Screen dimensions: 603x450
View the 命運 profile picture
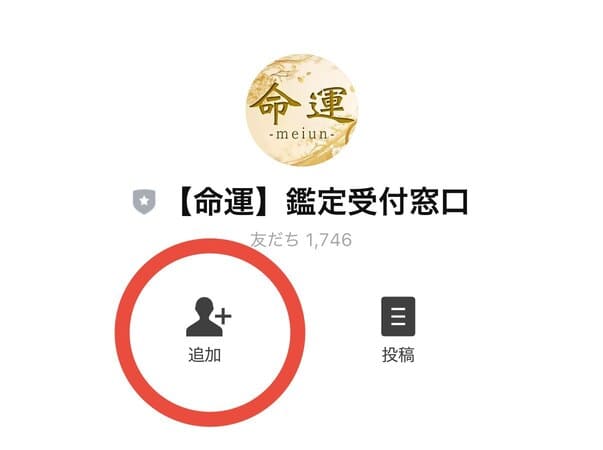(300, 110)
